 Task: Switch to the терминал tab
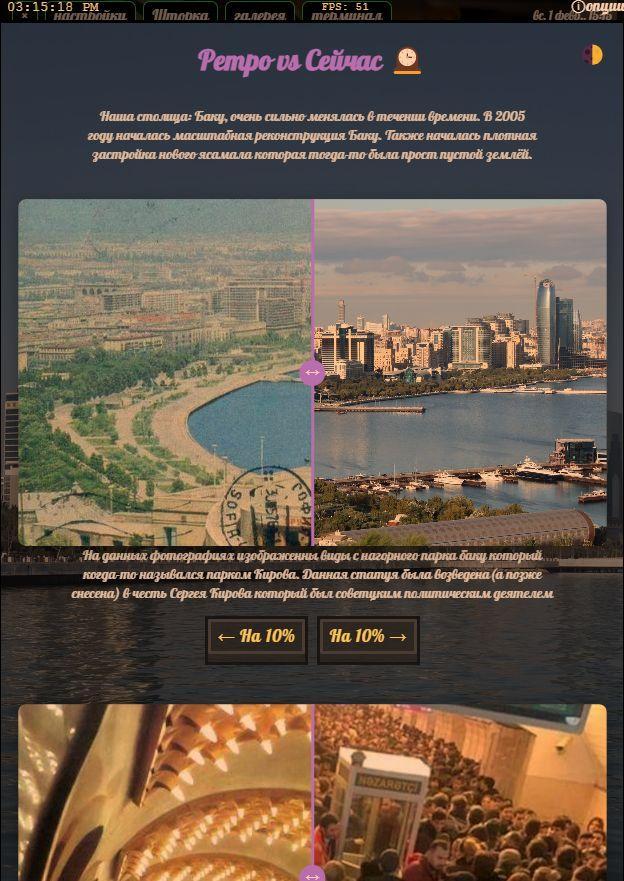point(346,15)
